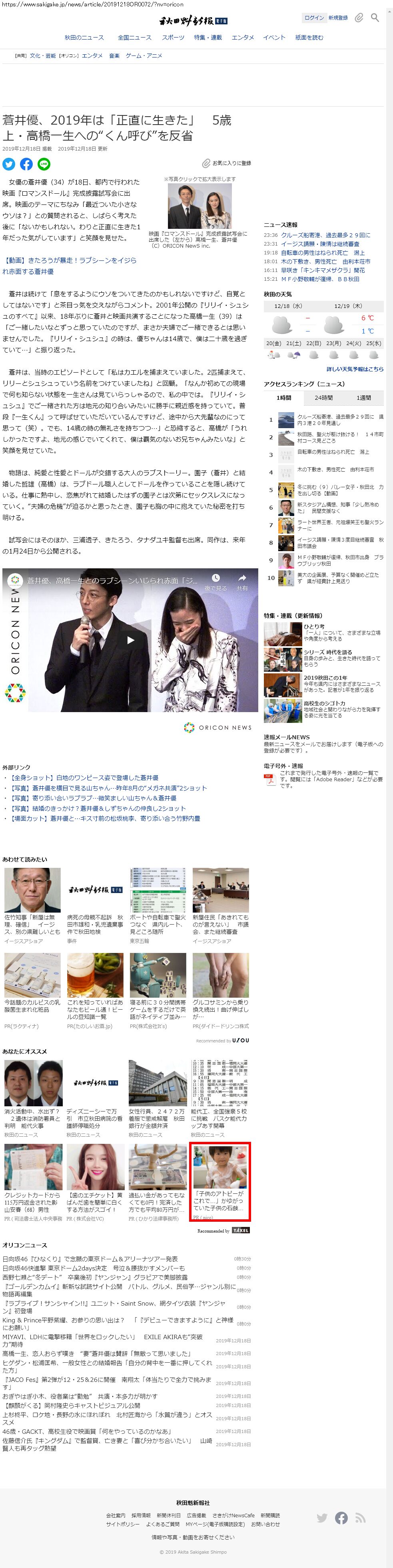Go to 秋田のニュース section
Screen dimensions: 393x1568
click(84, 38)
